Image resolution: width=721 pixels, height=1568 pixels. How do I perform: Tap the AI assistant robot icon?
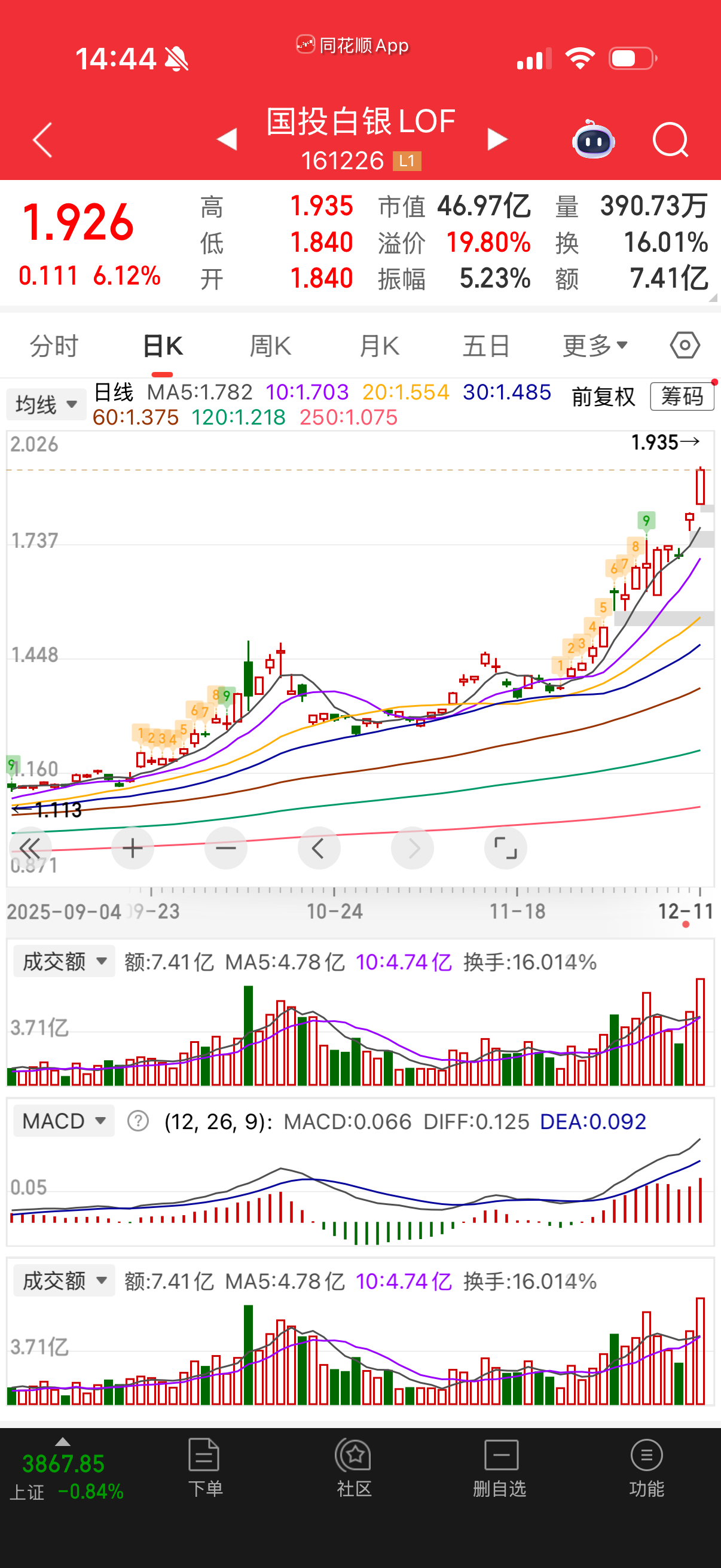pos(592,139)
